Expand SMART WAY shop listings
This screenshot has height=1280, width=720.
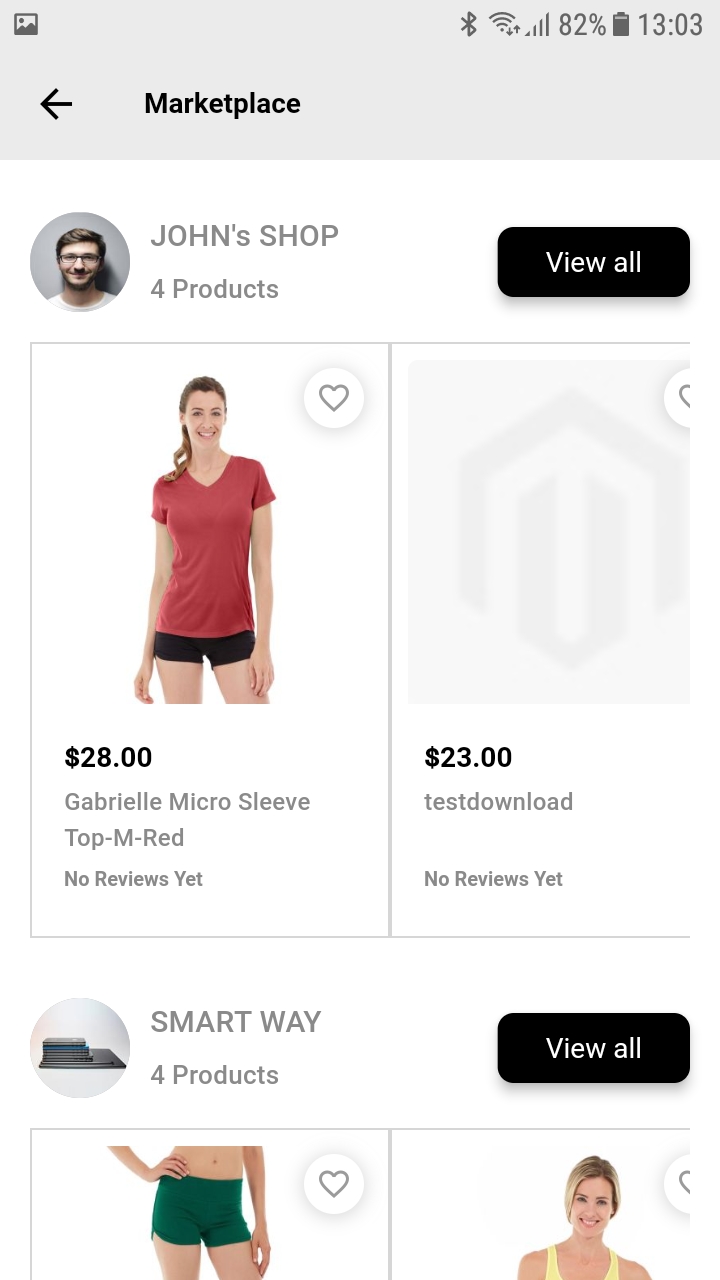tap(593, 1047)
